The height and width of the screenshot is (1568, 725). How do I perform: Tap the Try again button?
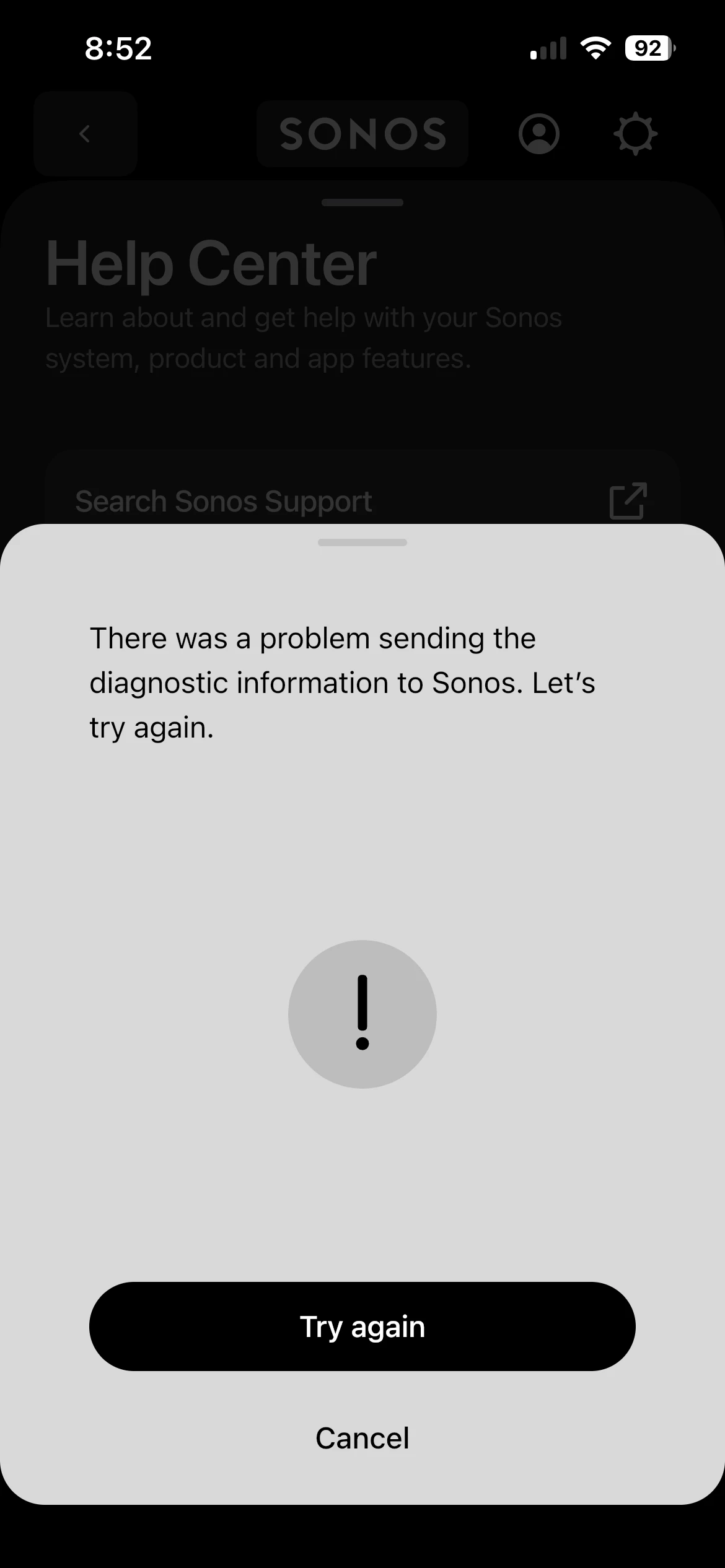[x=362, y=1326]
